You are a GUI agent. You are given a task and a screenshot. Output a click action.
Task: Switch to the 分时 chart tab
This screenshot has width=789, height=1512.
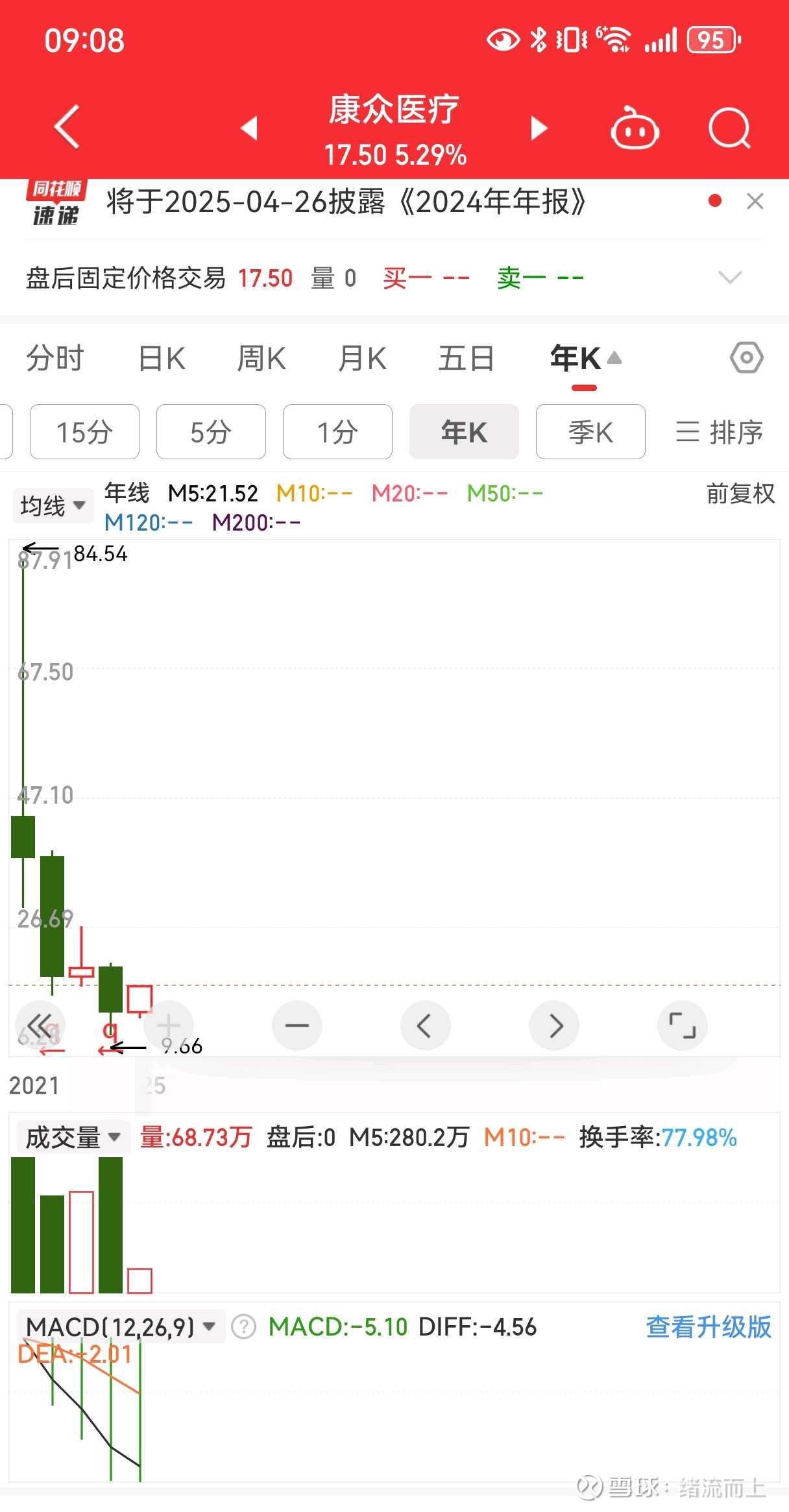55,358
